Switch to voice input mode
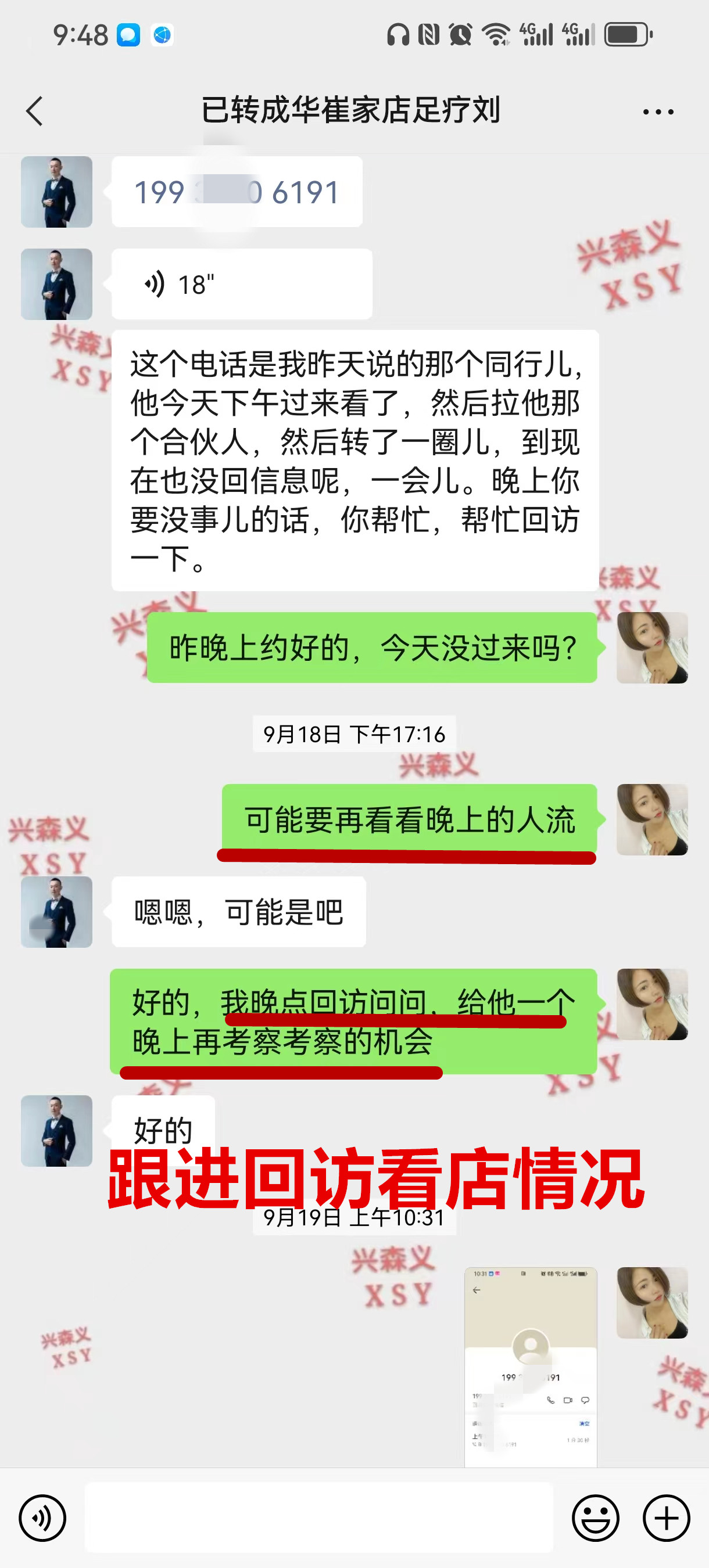Viewport: 709px width, 1568px height. (x=42, y=1517)
